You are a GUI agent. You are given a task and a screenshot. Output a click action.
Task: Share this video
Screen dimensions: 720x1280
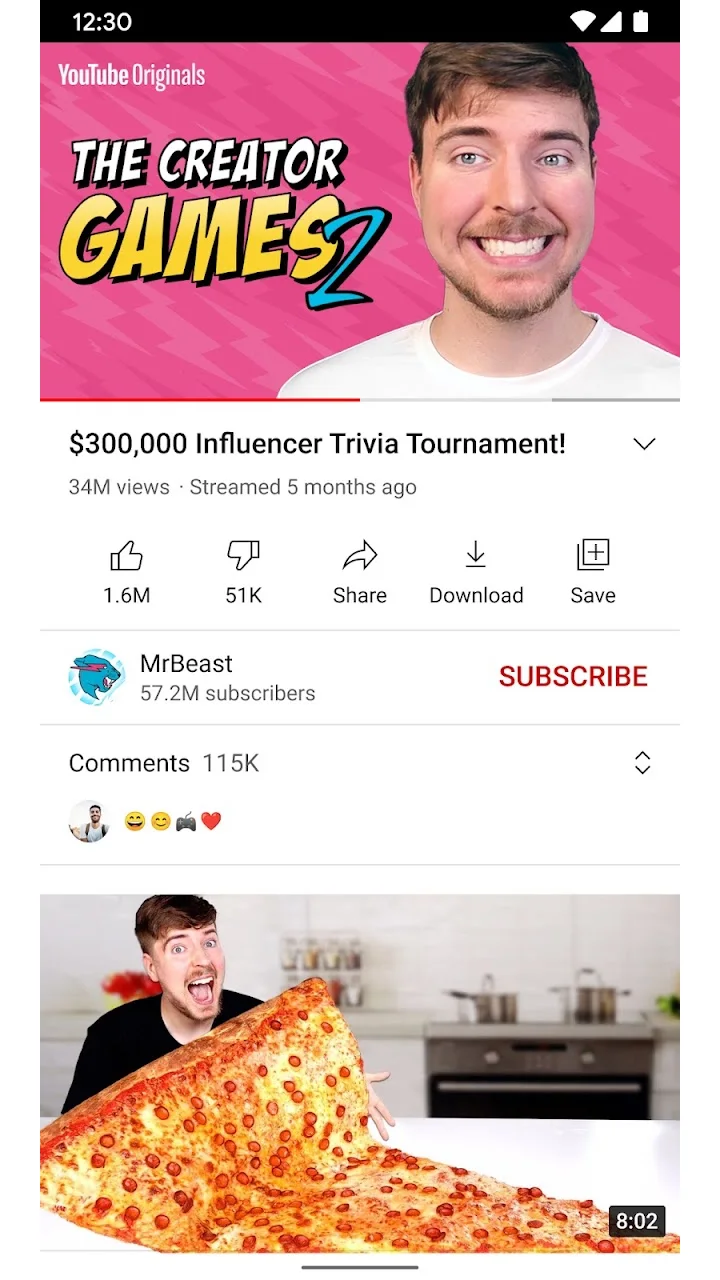pyautogui.click(x=360, y=572)
